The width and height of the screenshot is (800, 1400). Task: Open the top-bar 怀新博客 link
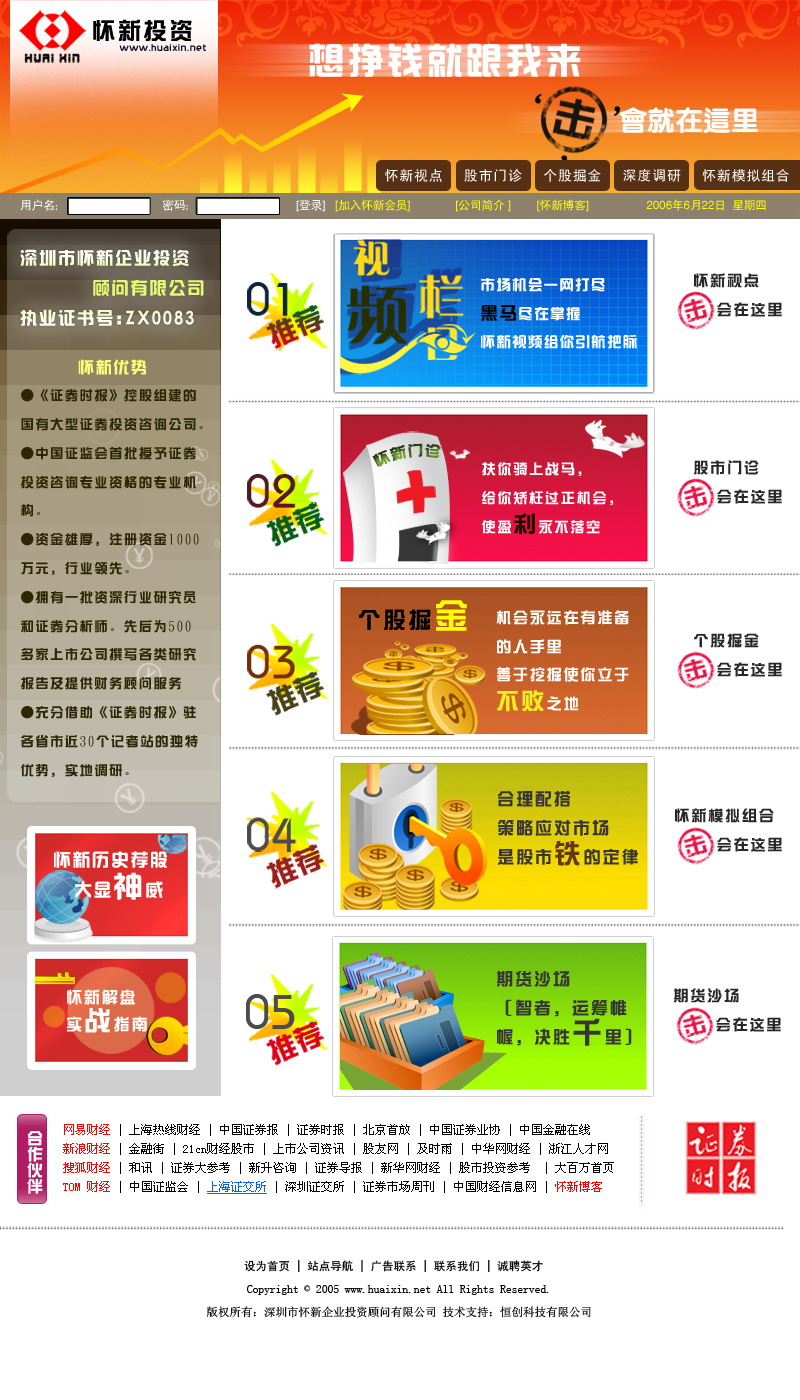pyautogui.click(x=562, y=205)
